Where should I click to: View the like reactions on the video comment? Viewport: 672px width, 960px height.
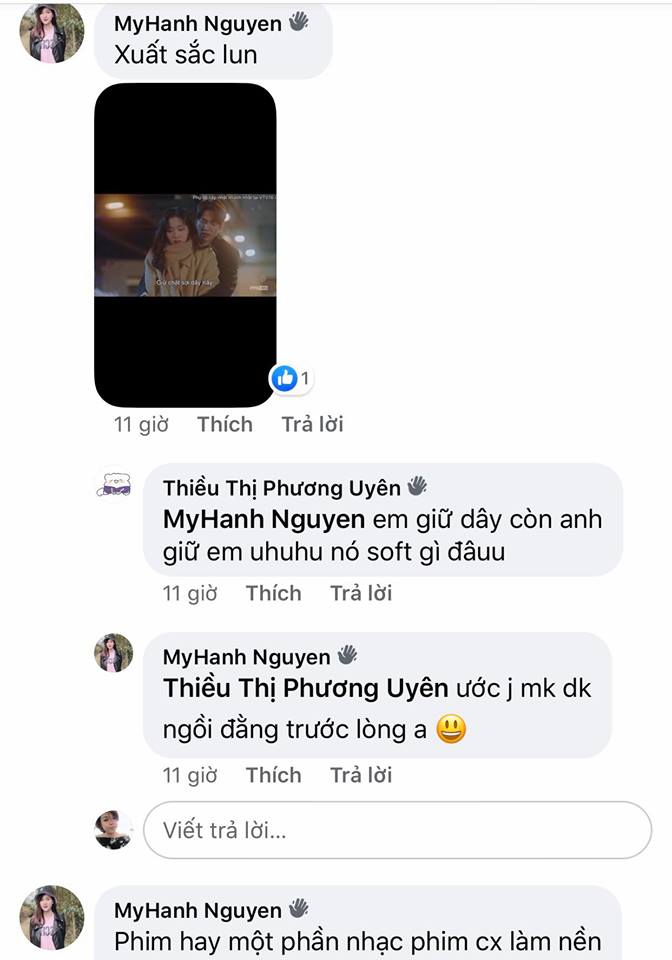[x=291, y=378]
